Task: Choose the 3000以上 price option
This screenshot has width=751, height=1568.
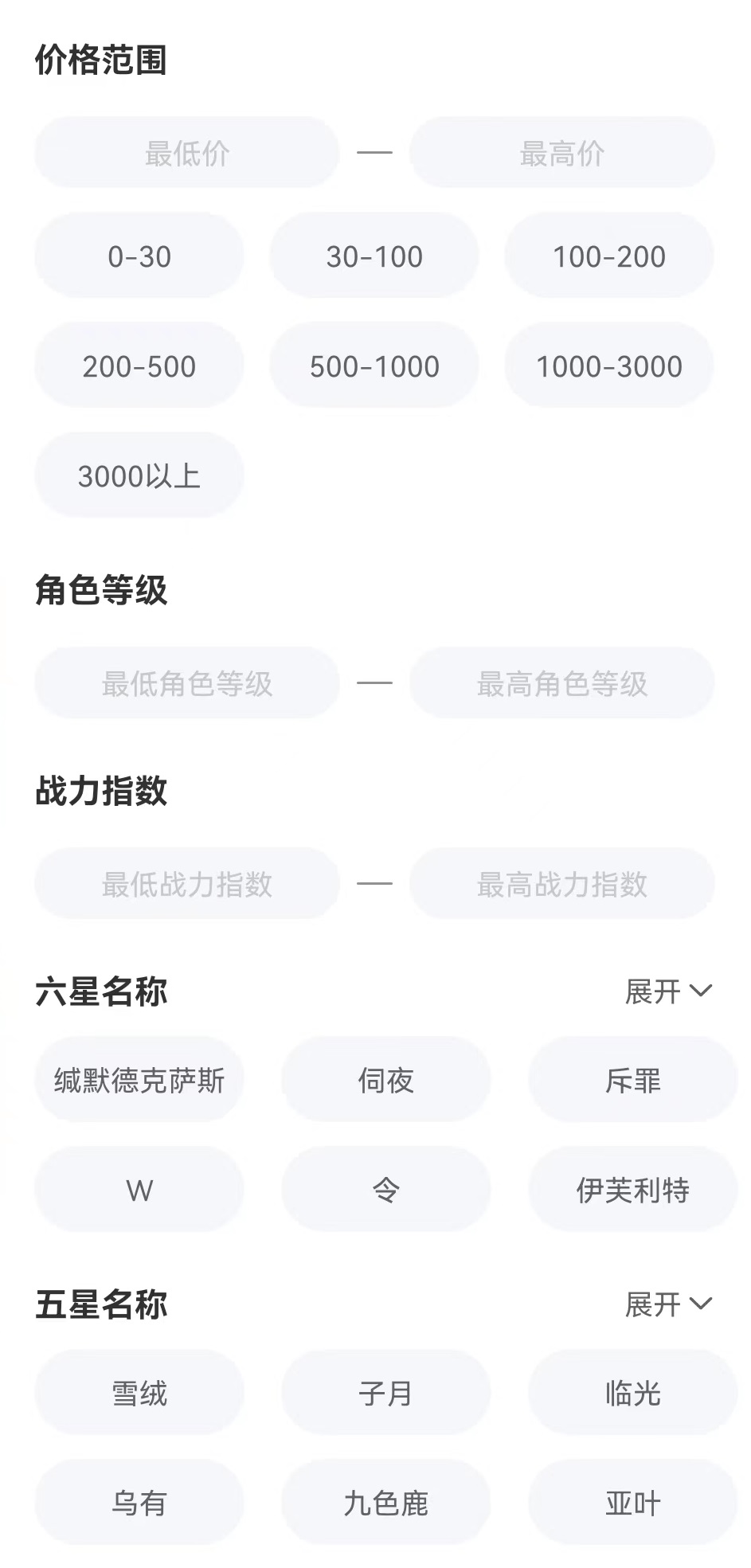Action: (x=139, y=476)
